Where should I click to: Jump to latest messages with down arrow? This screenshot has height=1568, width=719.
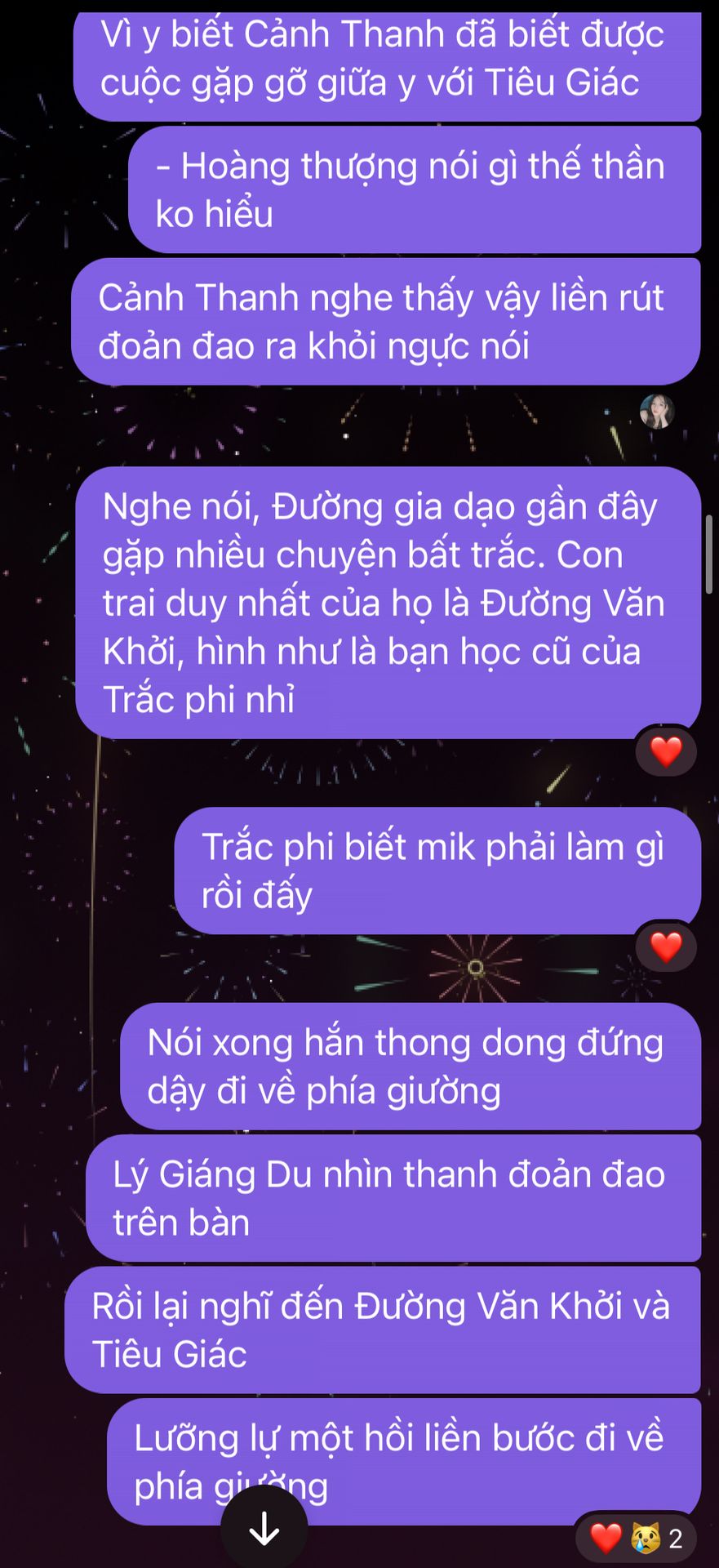point(264,1527)
